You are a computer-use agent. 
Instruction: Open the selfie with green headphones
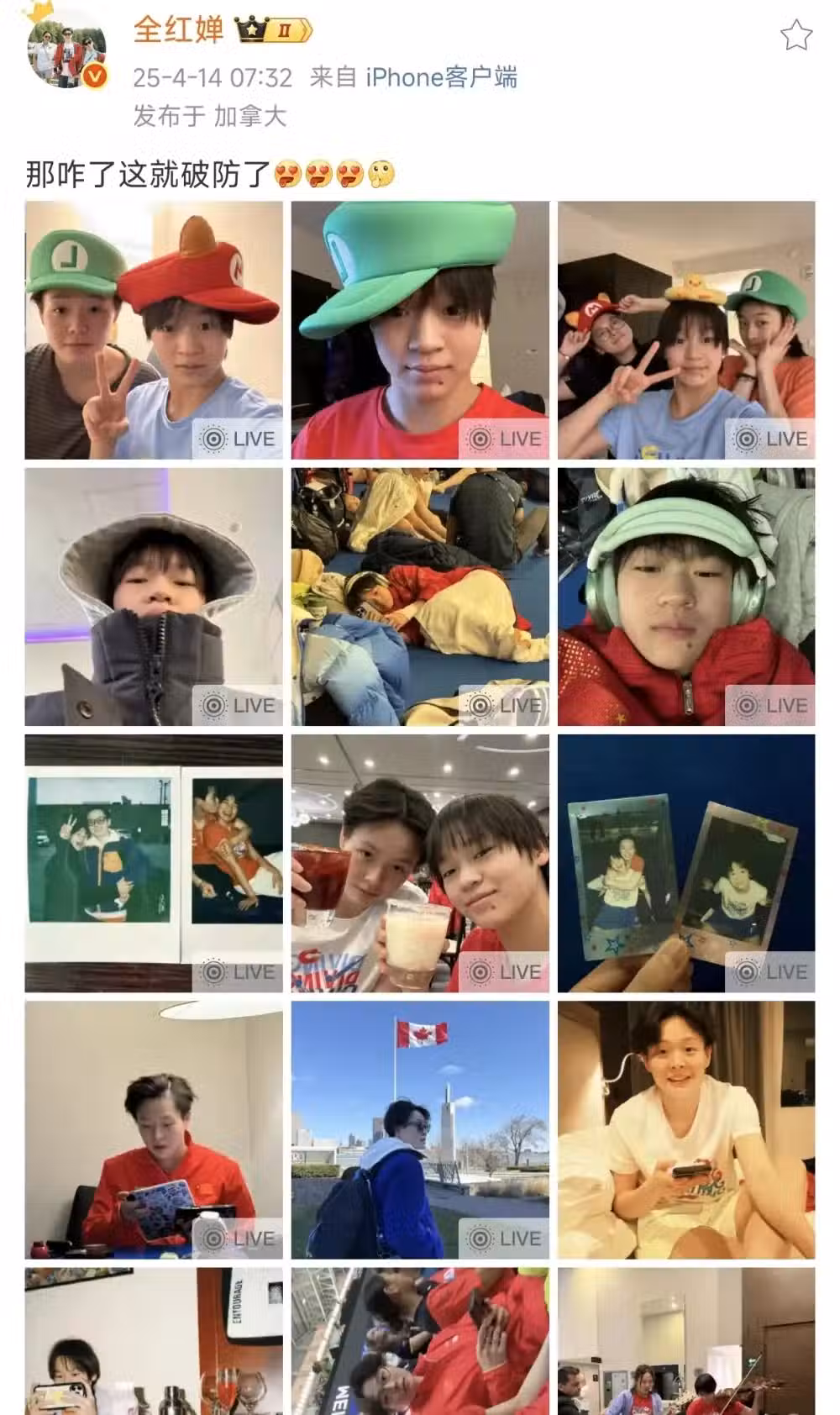[x=686, y=597]
